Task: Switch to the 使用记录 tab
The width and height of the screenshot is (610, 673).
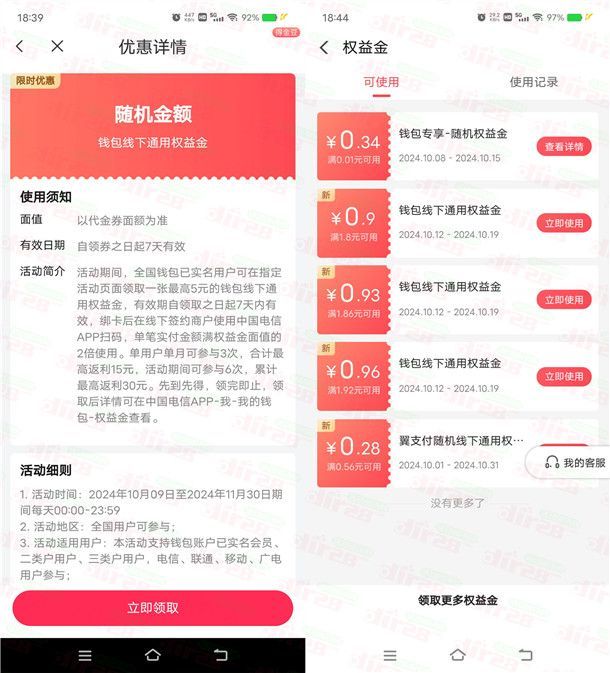Action: (x=534, y=82)
